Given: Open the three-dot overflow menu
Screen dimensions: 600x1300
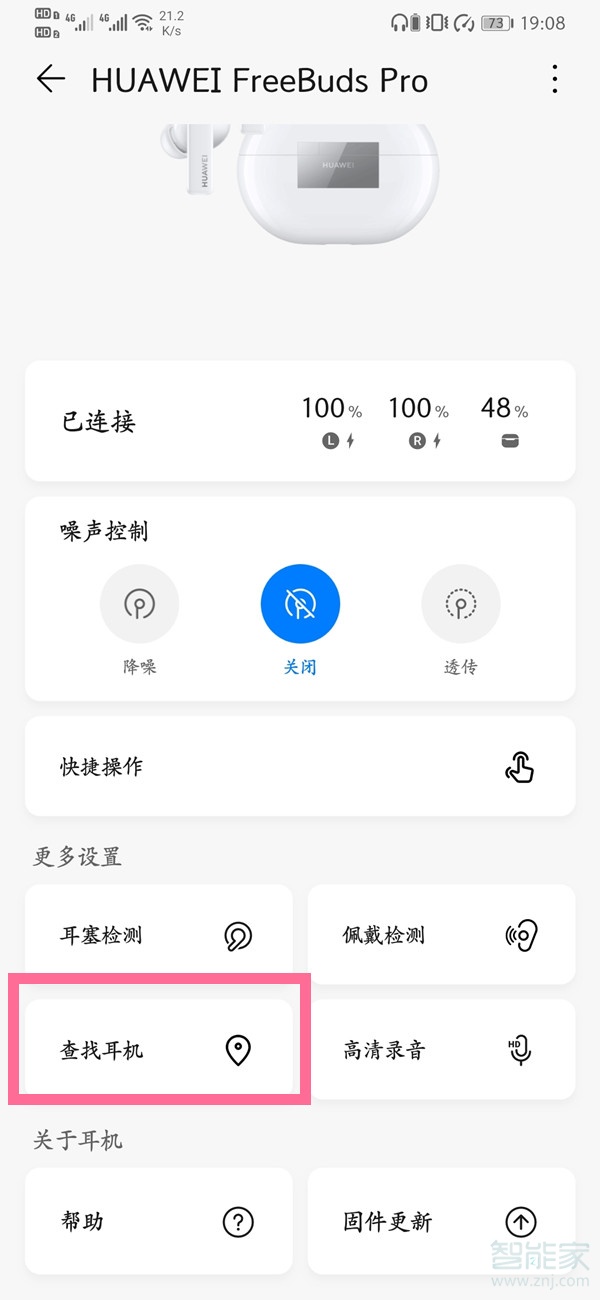Looking at the screenshot, I should pos(554,80).
